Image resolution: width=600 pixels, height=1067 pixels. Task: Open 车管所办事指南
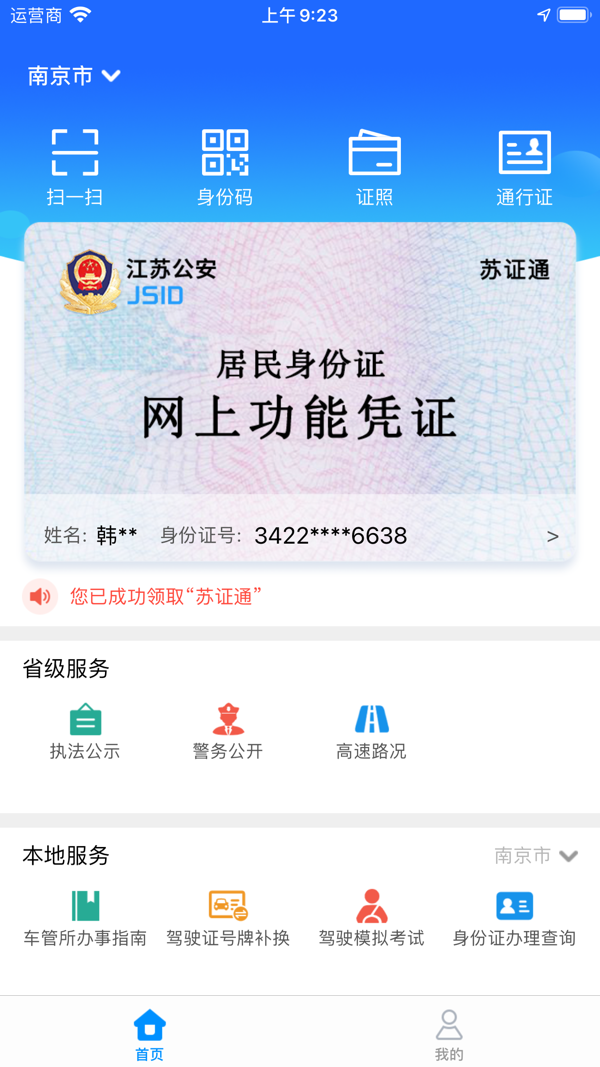click(x=85, y=918)
